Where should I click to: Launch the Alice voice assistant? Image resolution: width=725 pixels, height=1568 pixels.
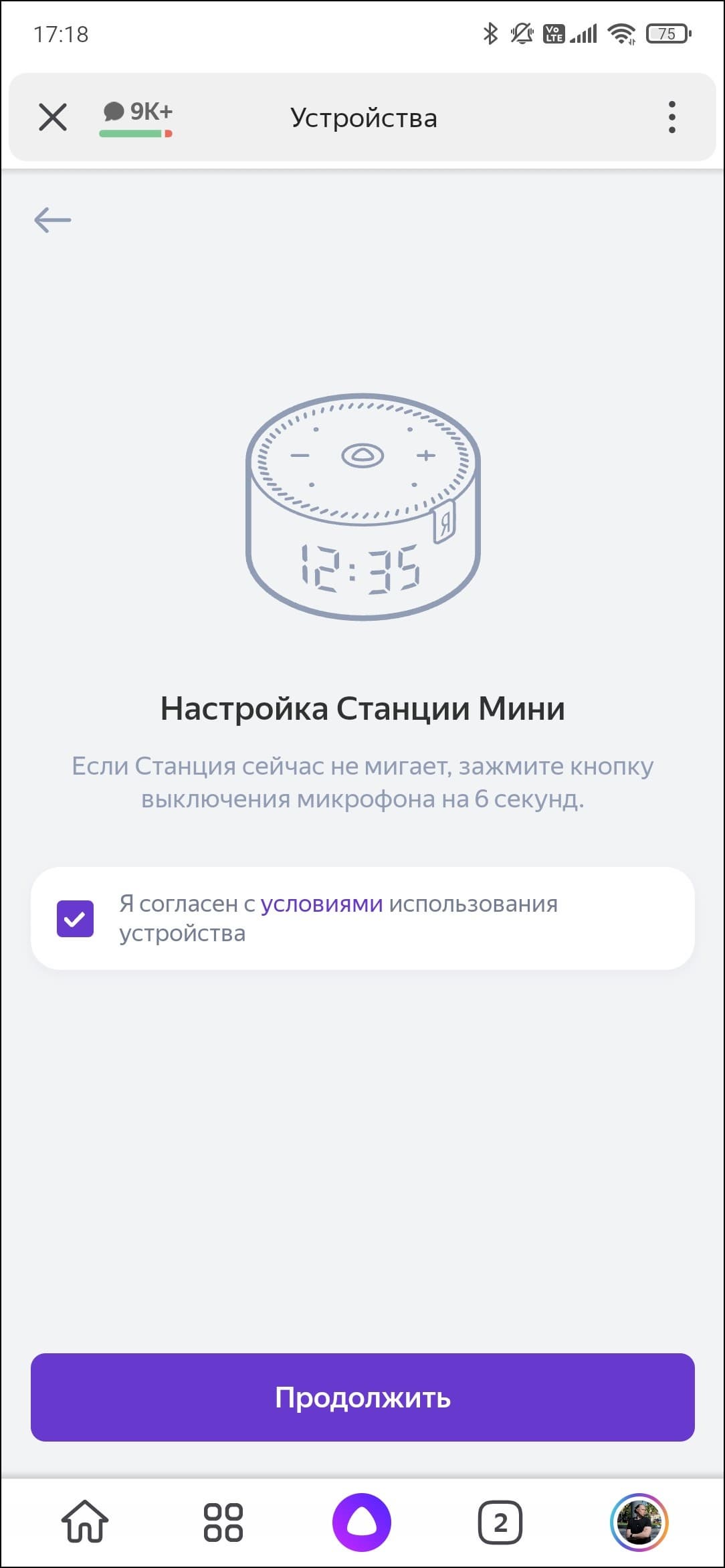click(362, 1522)
